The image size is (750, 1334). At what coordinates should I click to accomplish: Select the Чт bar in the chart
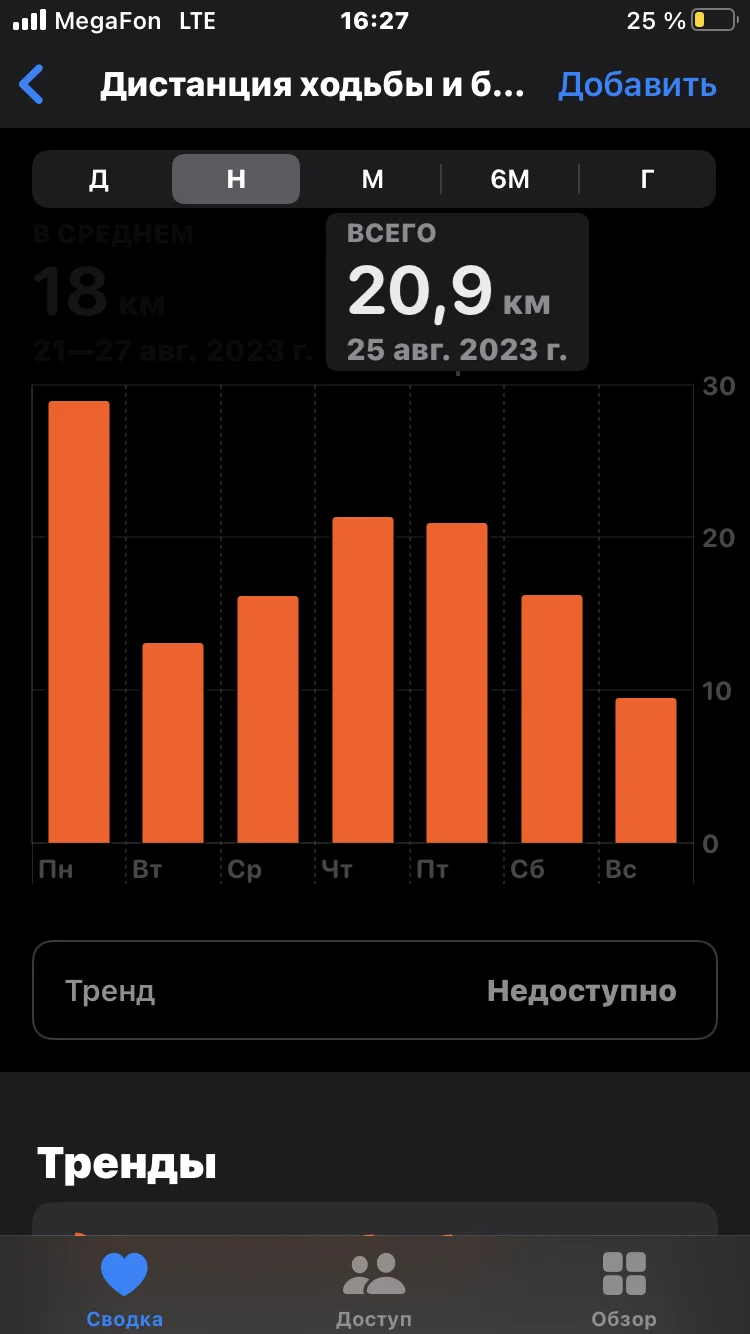click(x=362, y=680)
